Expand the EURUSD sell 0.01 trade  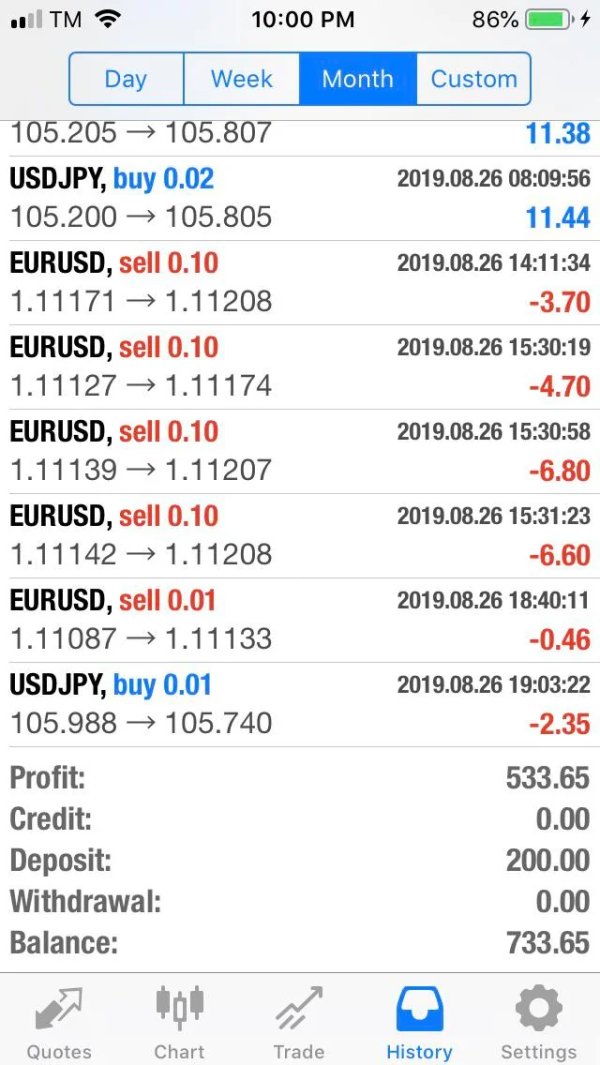(300, 620)
